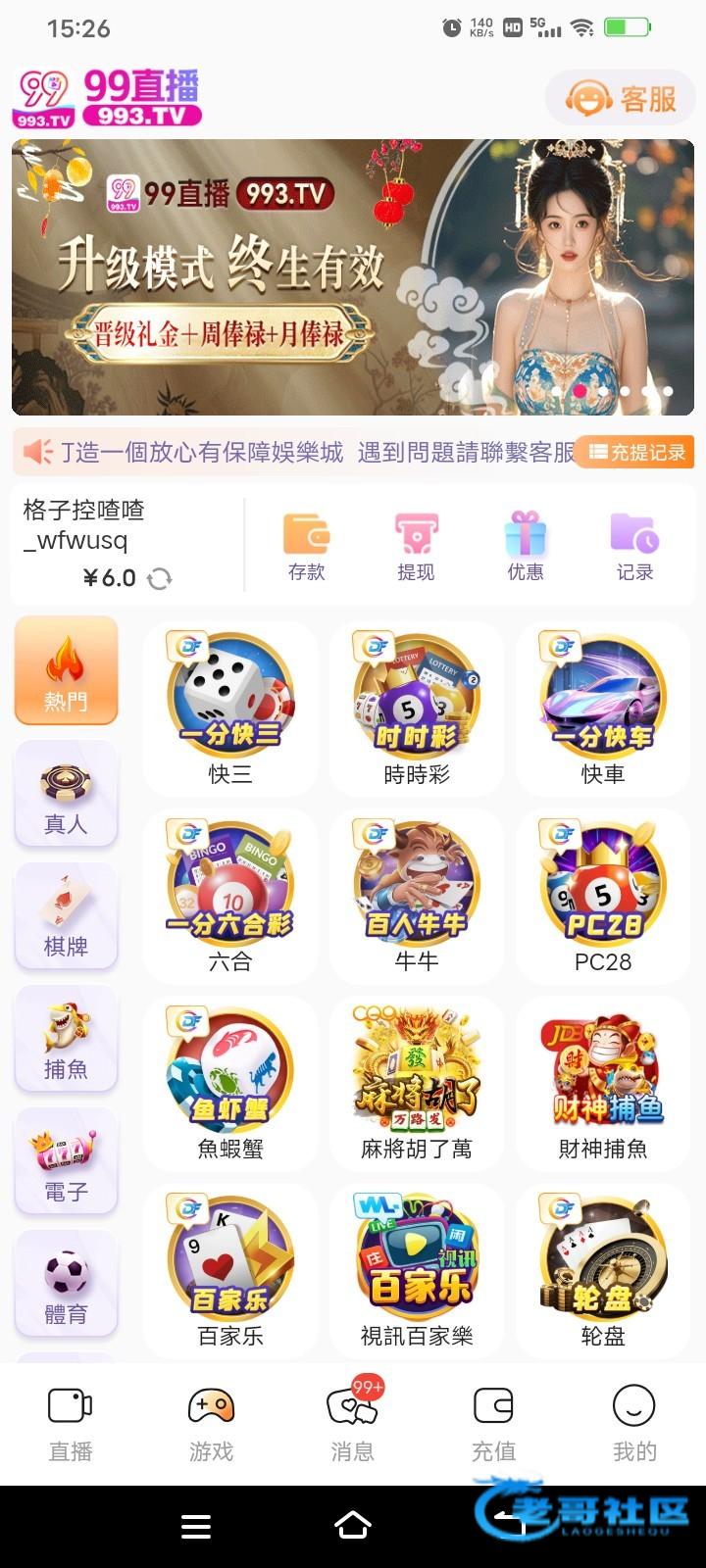Open 充提记录 records
This screenshot has width=706, height=1568.
pos(636,452)
